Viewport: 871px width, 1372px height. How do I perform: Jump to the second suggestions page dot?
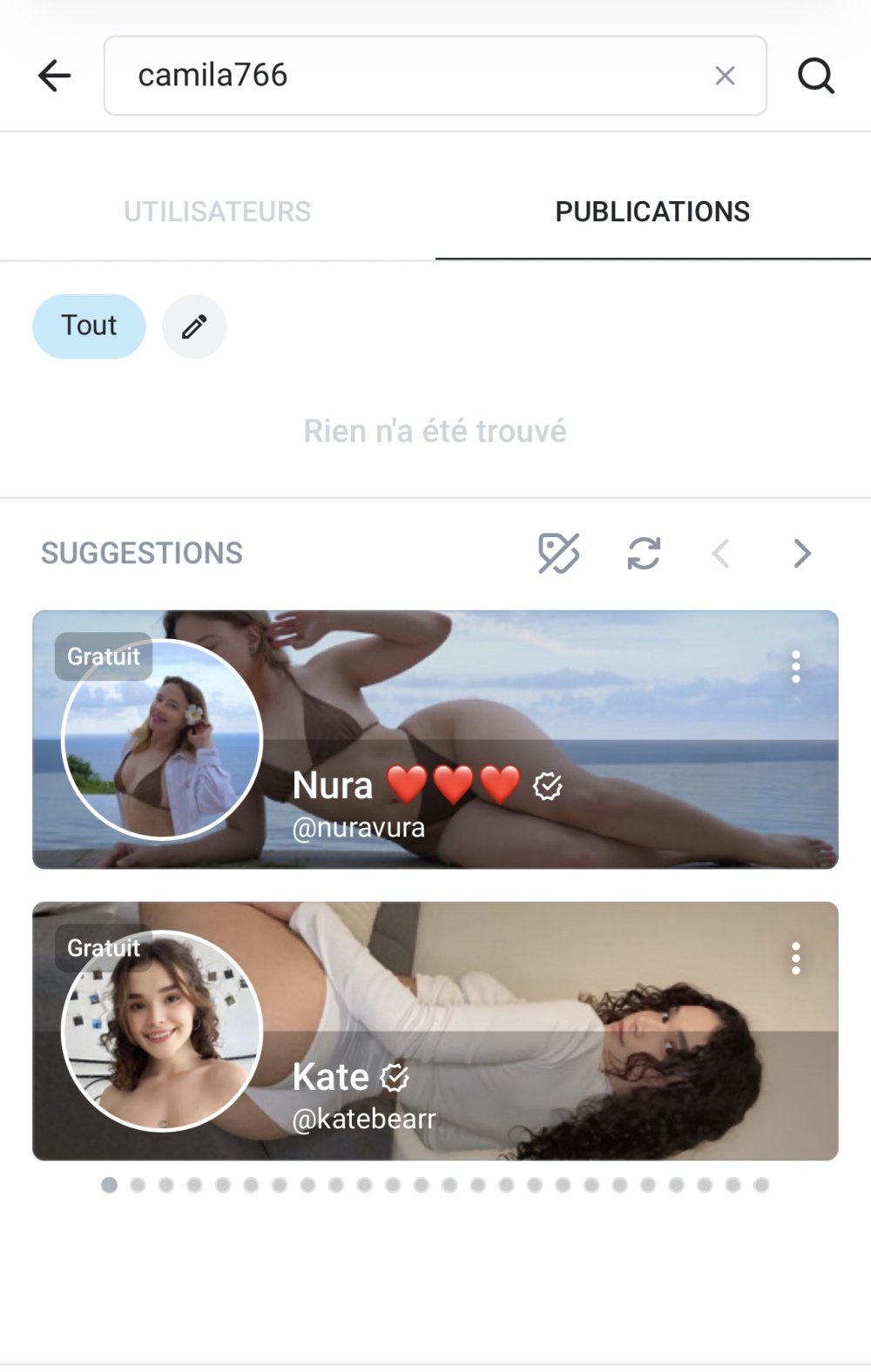click(138, 1185)
